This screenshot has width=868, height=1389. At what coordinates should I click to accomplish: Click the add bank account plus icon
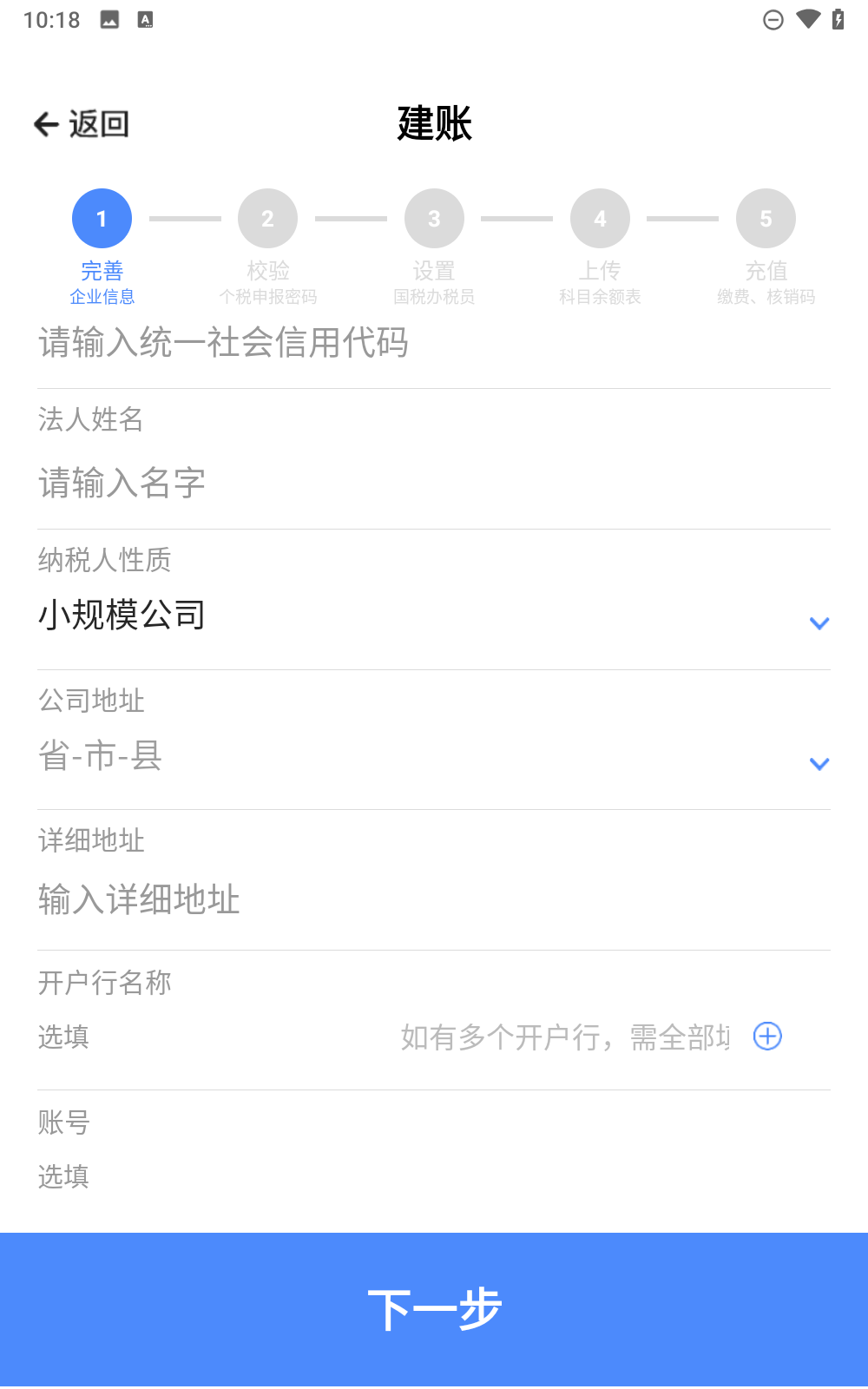click(x=766, y=1036)
